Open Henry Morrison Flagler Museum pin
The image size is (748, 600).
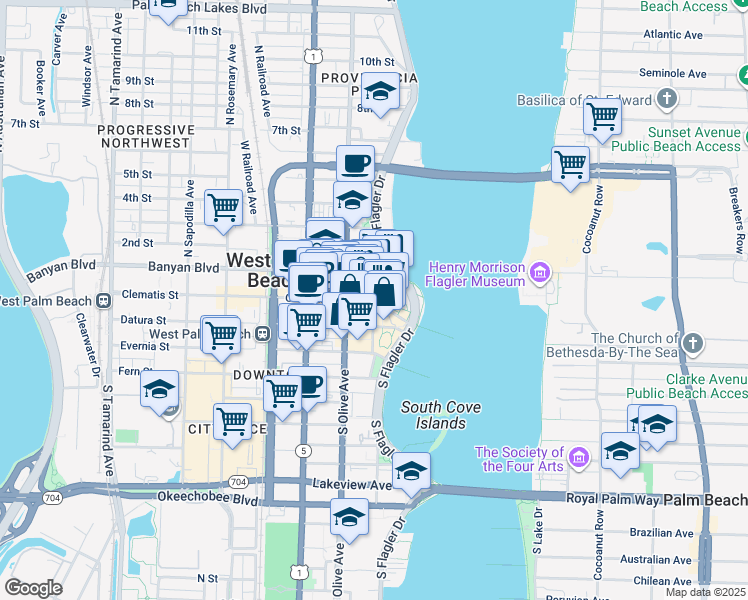pyautogui.click(x=540, y=273)
